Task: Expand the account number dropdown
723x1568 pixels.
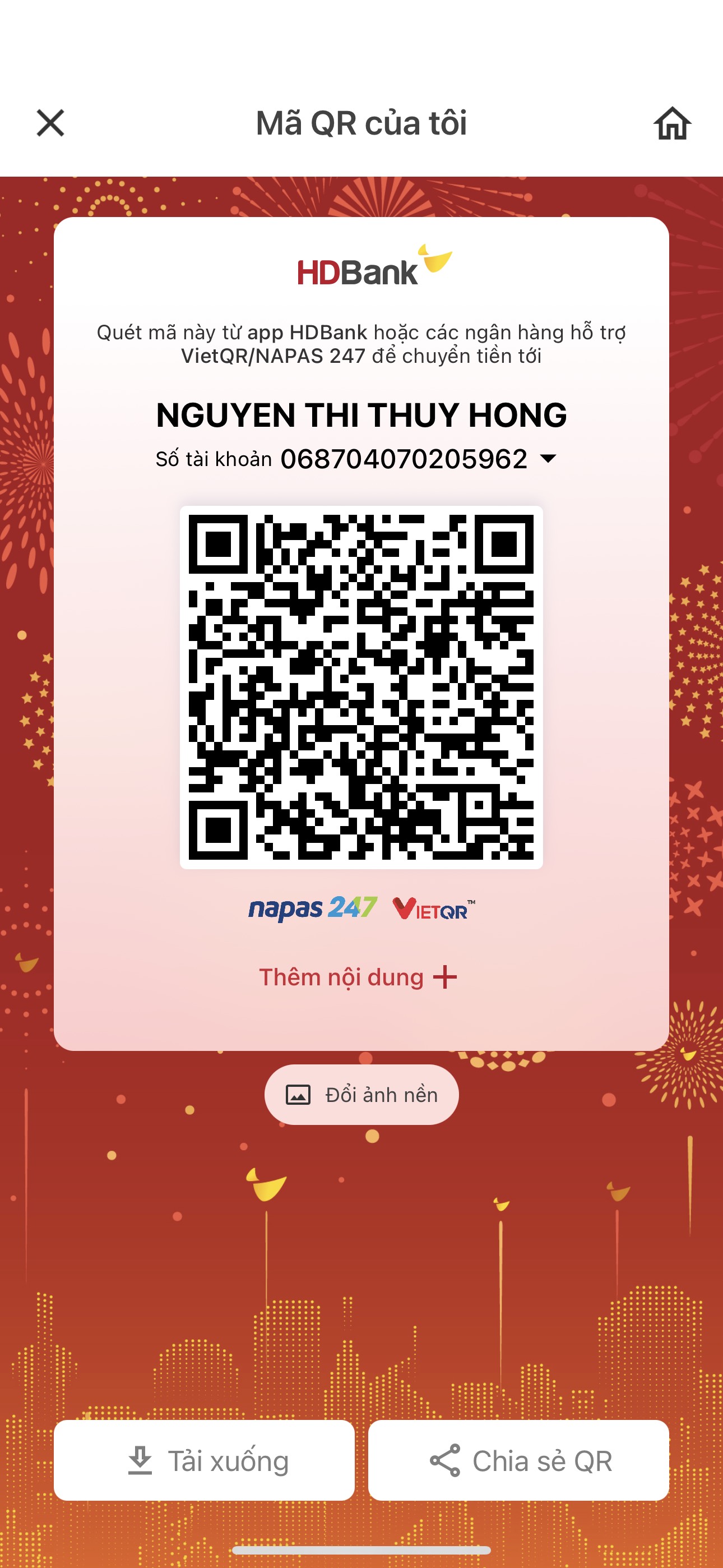Action: (x=548, y=458)
